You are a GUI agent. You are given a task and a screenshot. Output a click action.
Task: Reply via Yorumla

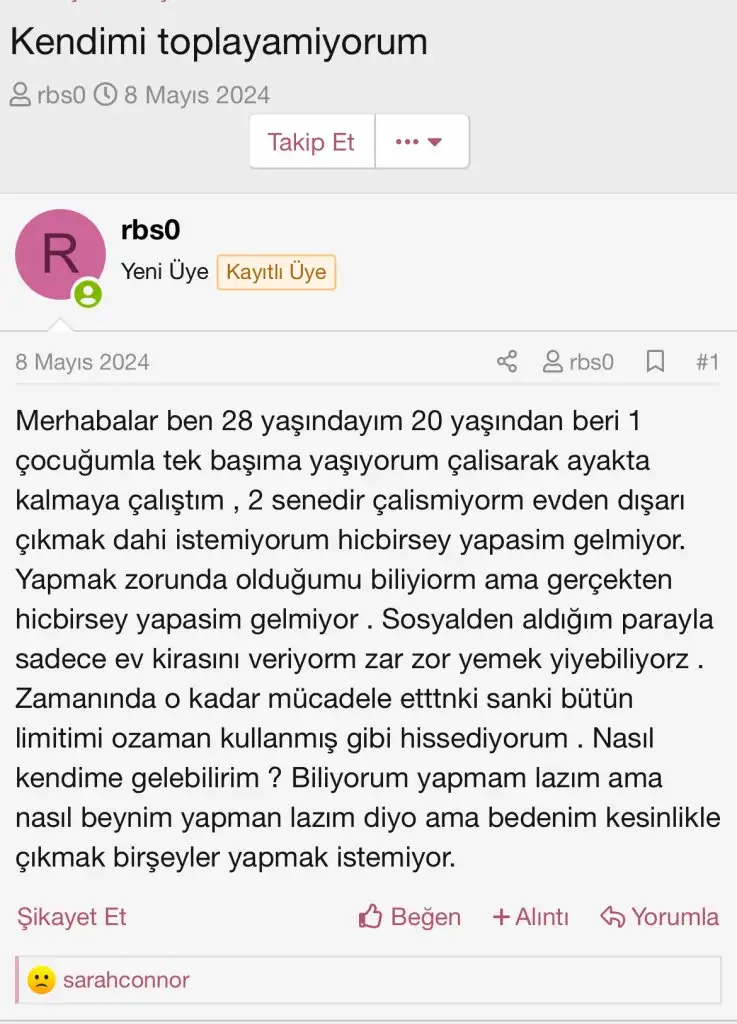point(660,917)
